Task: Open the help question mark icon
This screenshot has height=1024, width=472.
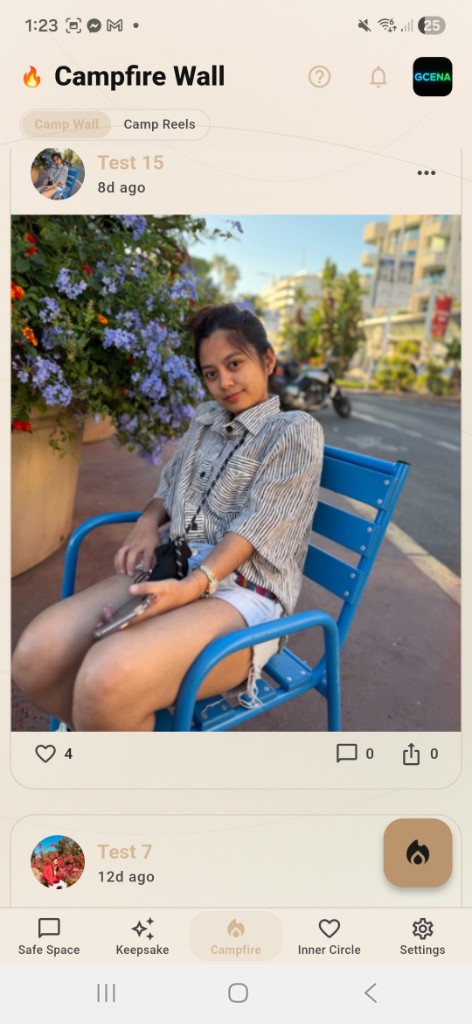Action: point(319,77)
